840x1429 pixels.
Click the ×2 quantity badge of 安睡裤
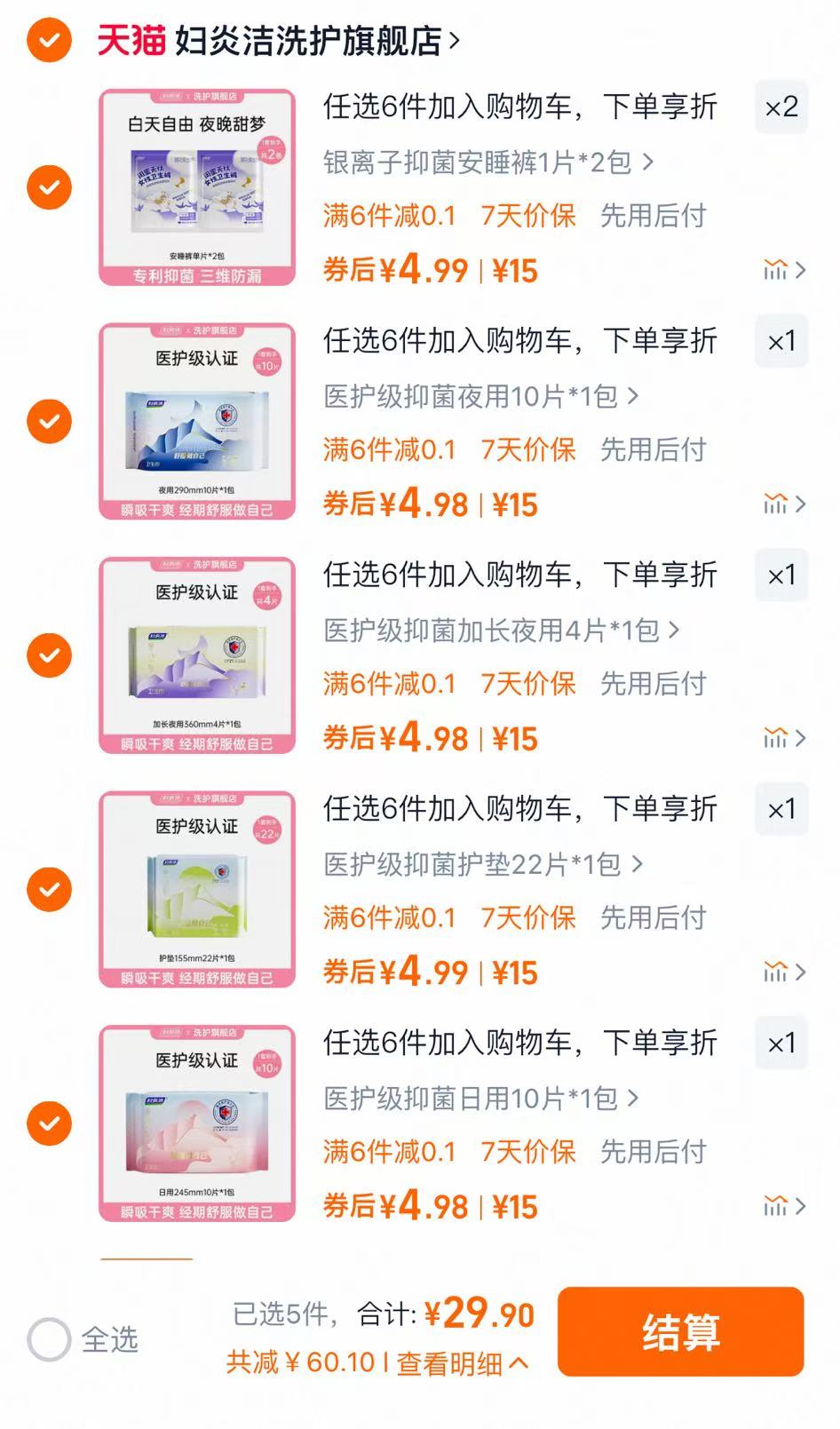click(781, 107)
